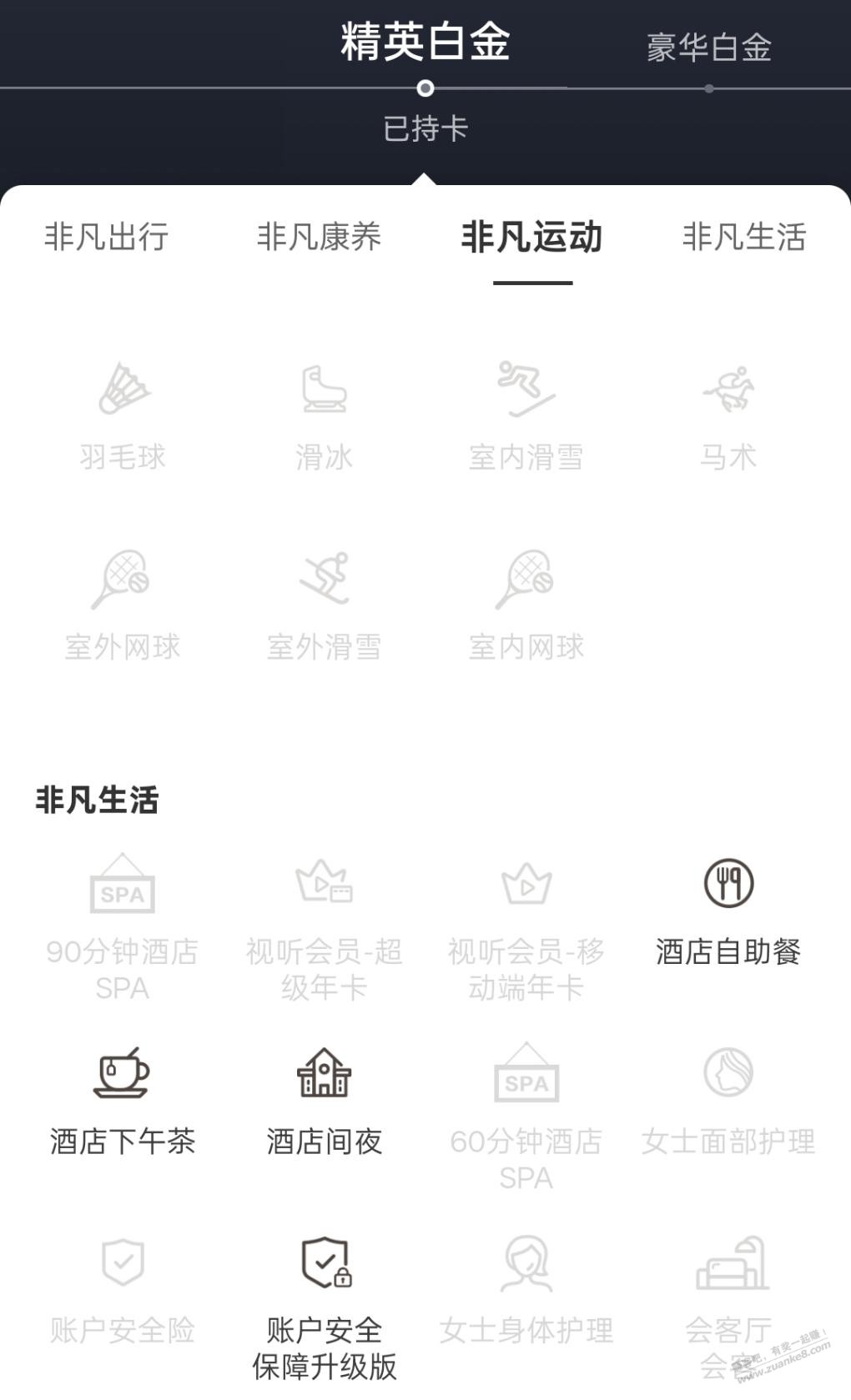View the 女士面部护理 benefit
Image resolution: width=851 pixels, height=1400 pixels.
coord(728,1101)
